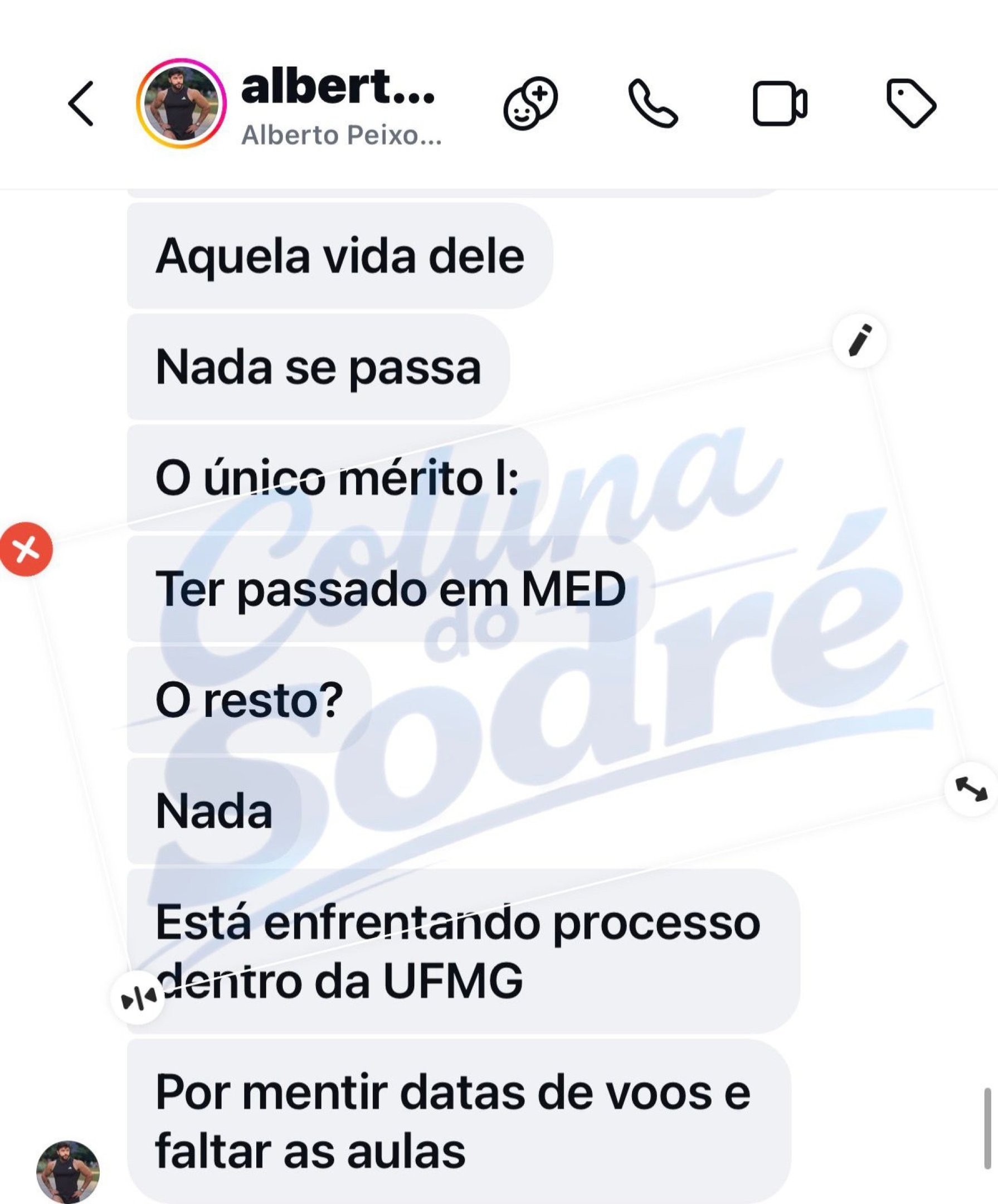Remove the screenshot sticker with the red X

(27, 548)
